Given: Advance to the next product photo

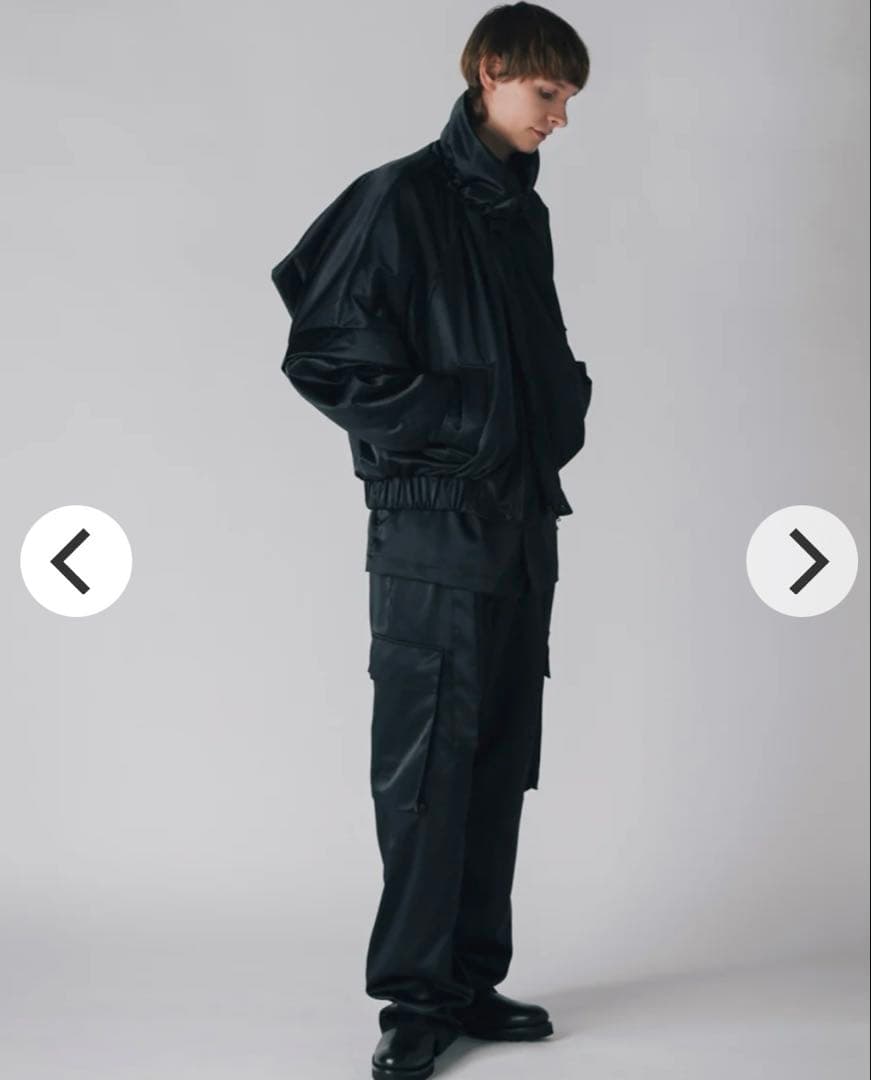Looking at the screenshot, I should [x=802, y=561].
